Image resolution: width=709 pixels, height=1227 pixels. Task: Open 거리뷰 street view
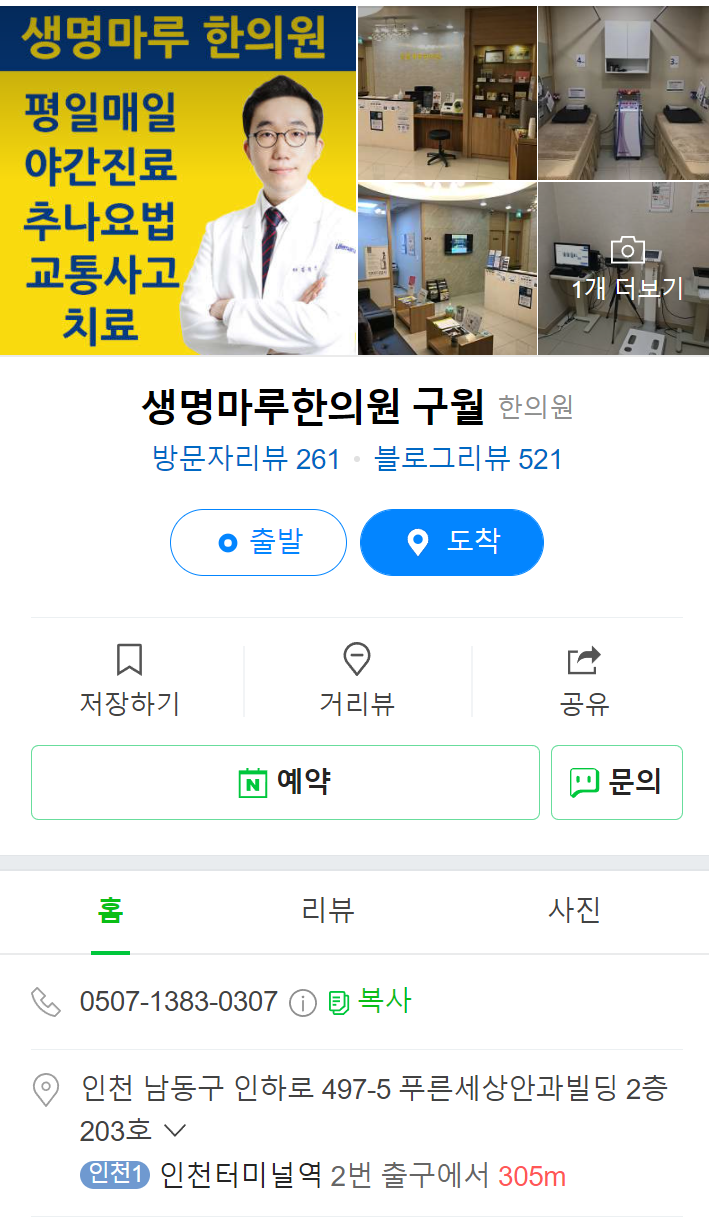[357, 680]
